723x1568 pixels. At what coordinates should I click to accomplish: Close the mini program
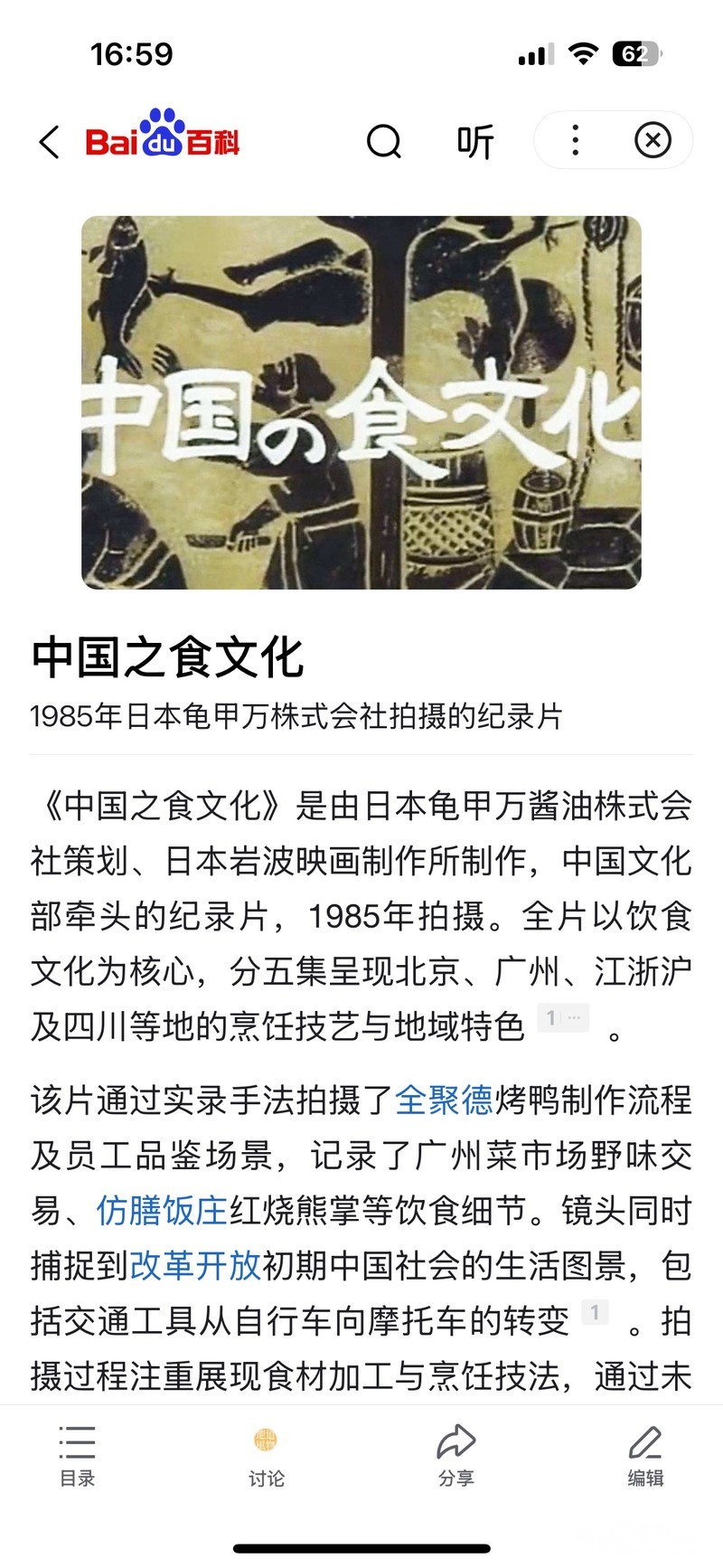(653, 140)
